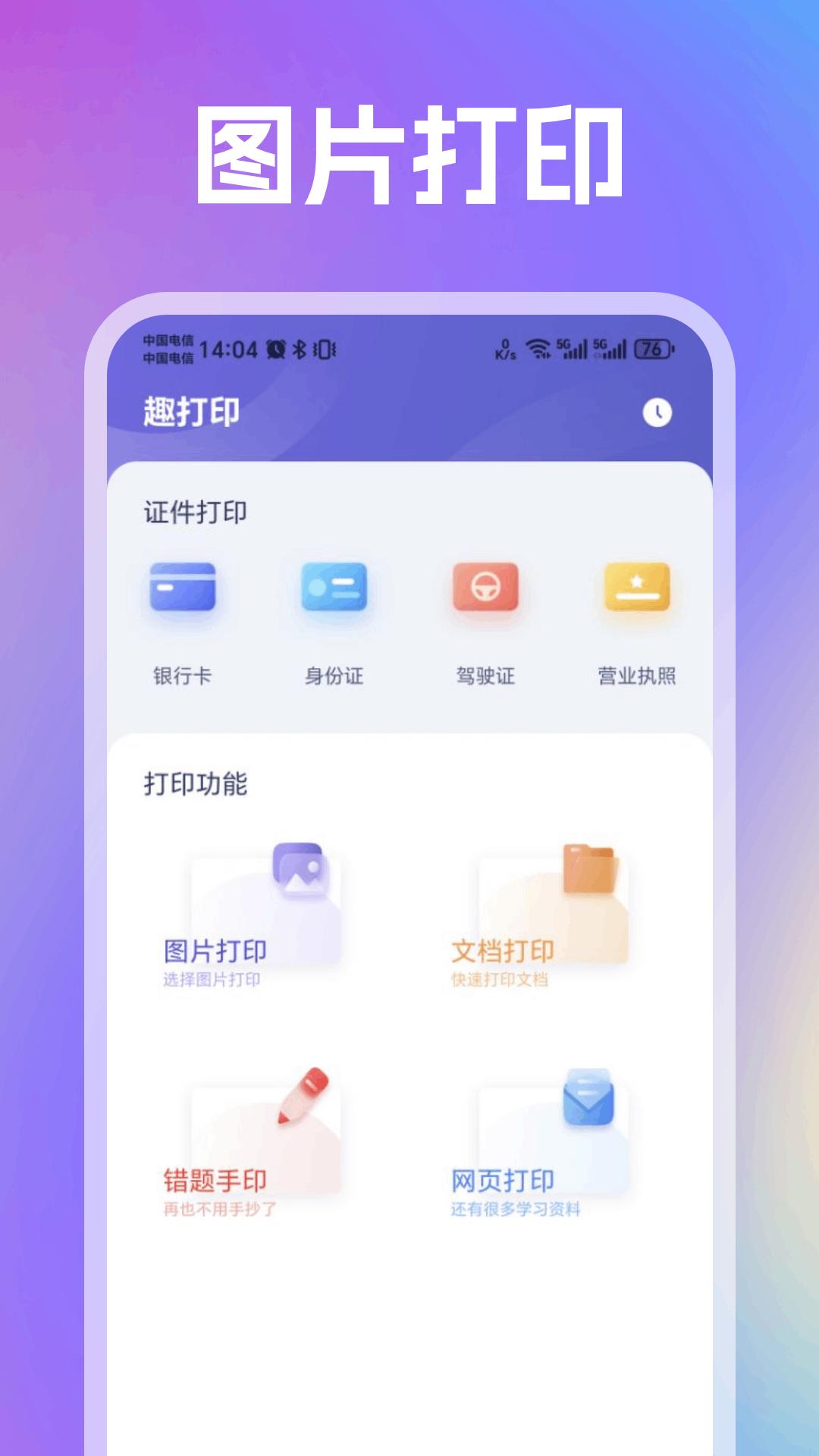Tap the folder icon on 文档打印 card
Image resolution: width=819 pixels, height=1456 pixels.
pos(588,870)
